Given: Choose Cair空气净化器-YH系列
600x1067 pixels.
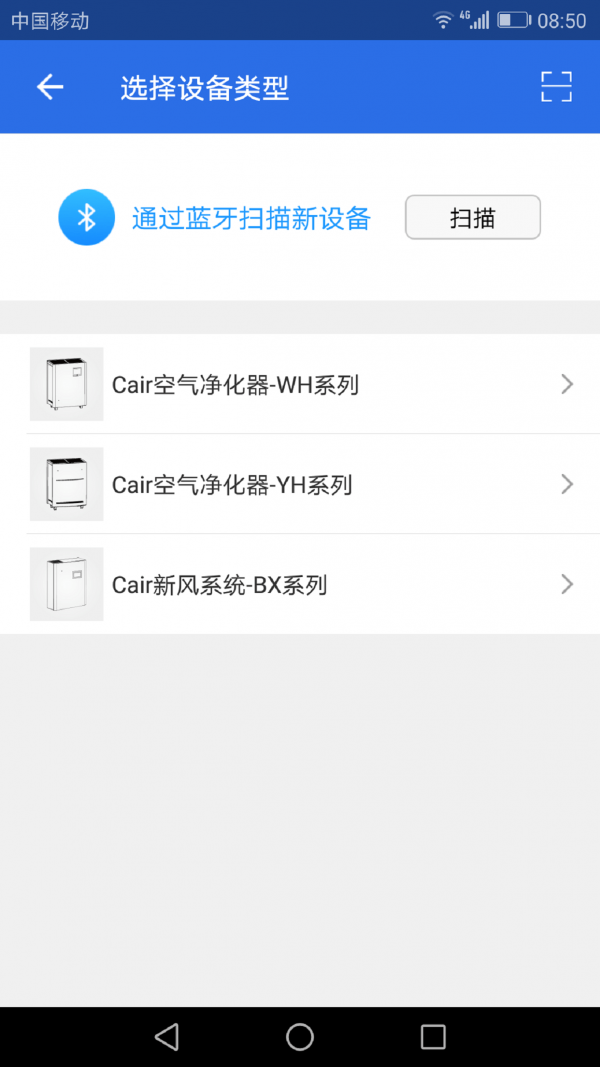Looking at the screenshot, I should click(300, 484).
